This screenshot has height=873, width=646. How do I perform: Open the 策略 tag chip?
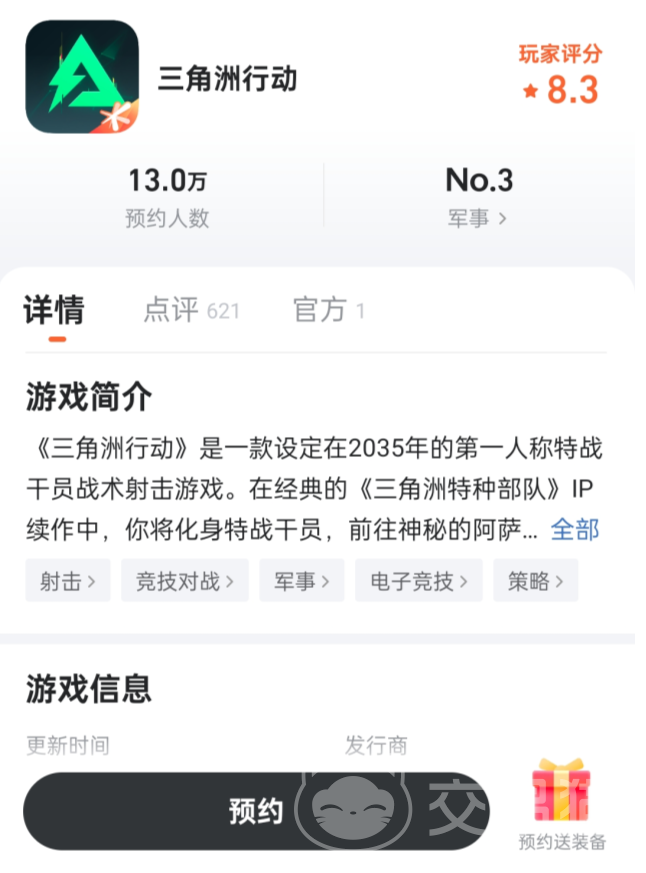pyautogui.click(x=535, y=581)
